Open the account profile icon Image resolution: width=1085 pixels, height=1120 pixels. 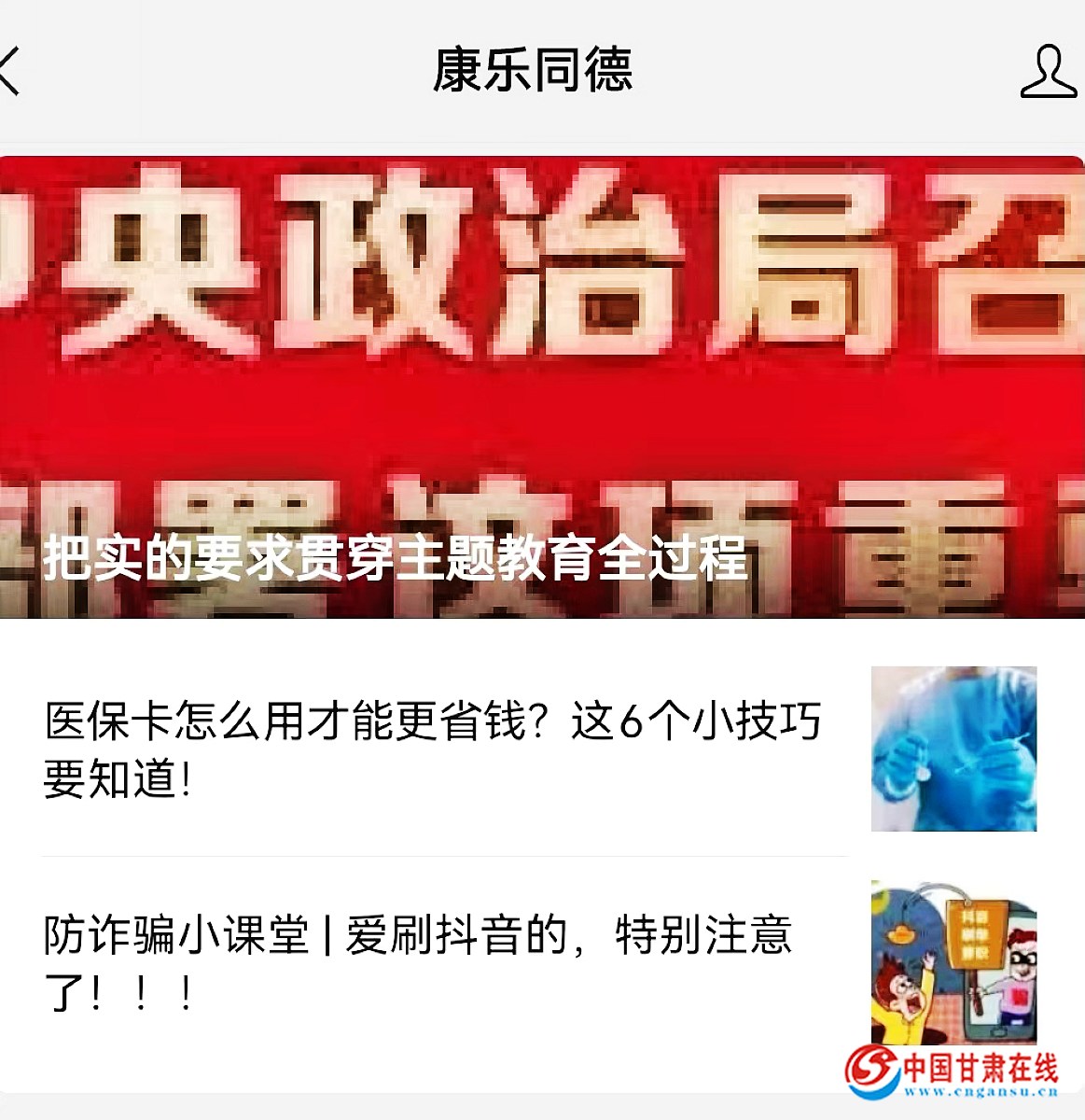coord(1048,71)
